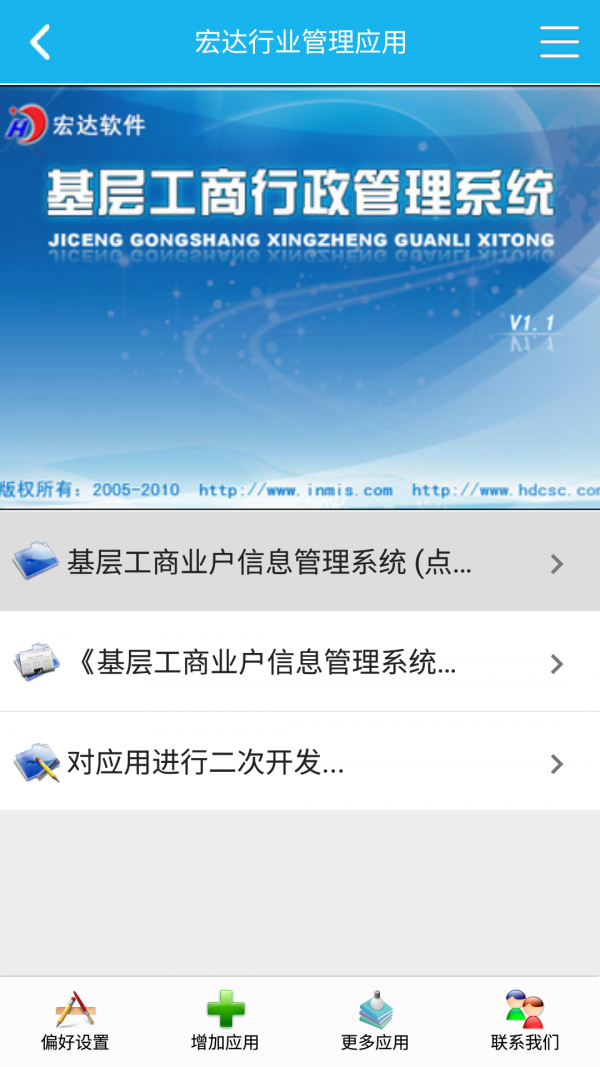600x1067 pixels.
Task: Tap 增加应用 to add an app
Action: [x=225, y=1021]
